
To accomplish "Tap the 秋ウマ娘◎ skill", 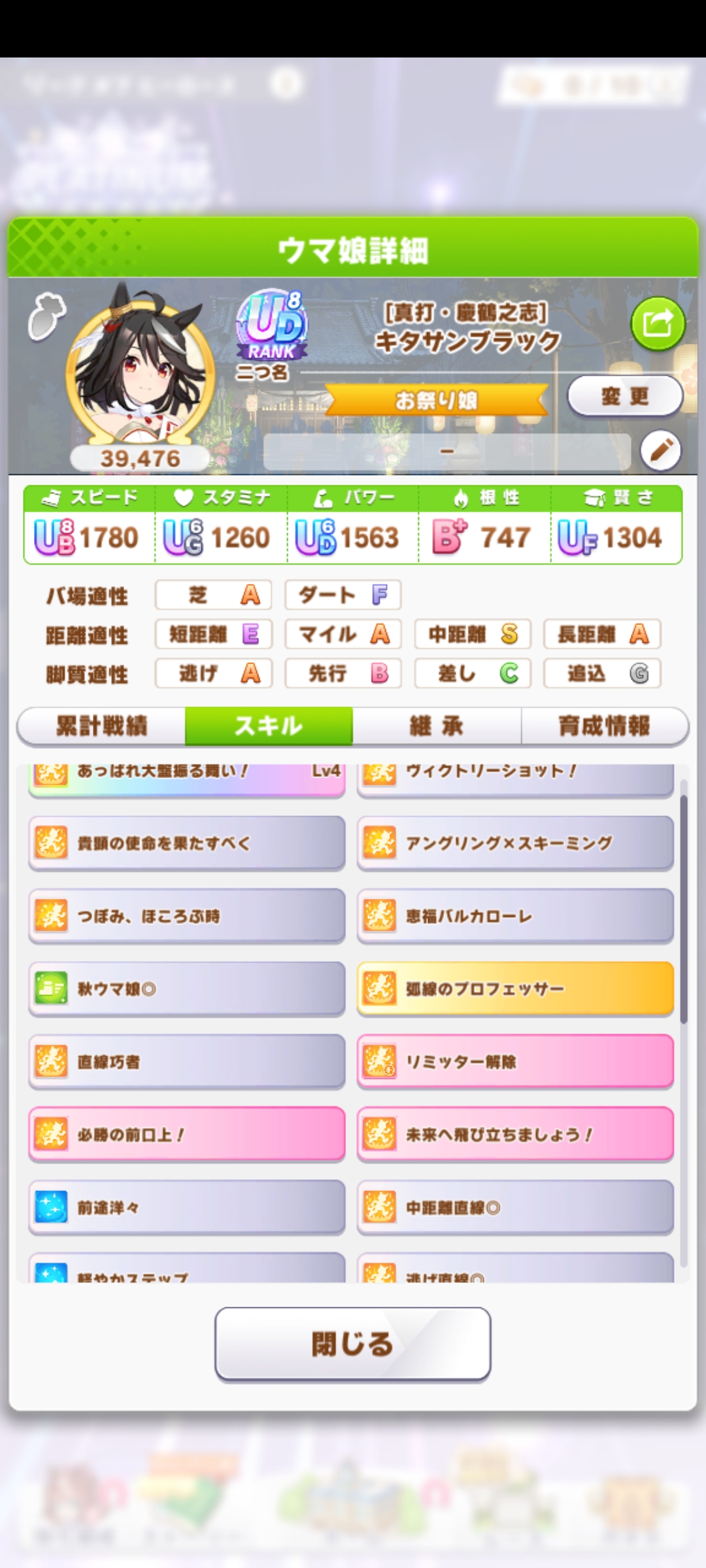I will [186, 988].
